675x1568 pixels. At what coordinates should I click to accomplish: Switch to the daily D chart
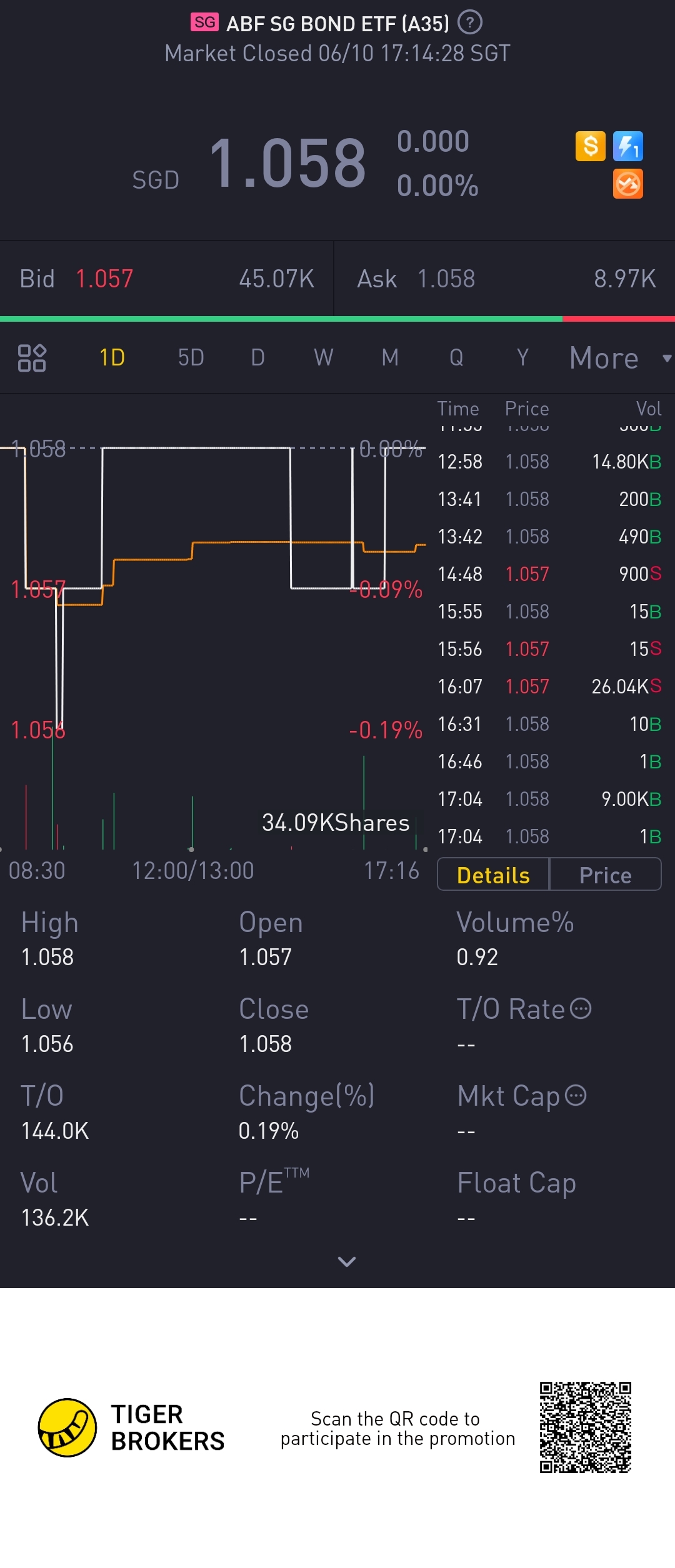click(x=257, y=358)
